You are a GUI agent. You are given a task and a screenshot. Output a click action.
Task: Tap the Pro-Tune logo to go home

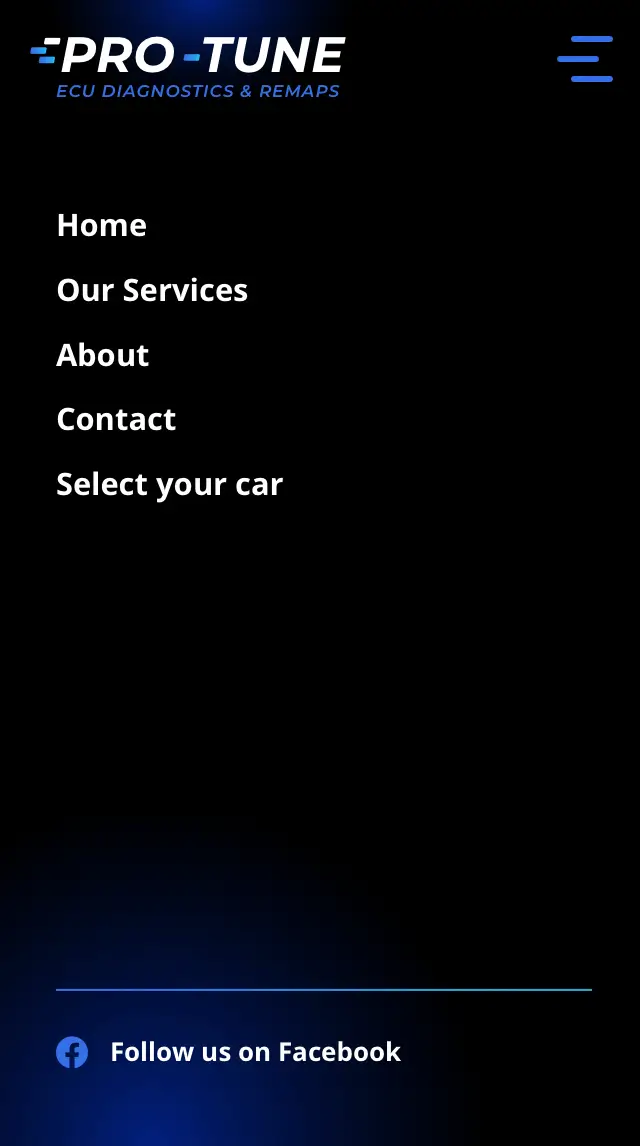point(188,66)
